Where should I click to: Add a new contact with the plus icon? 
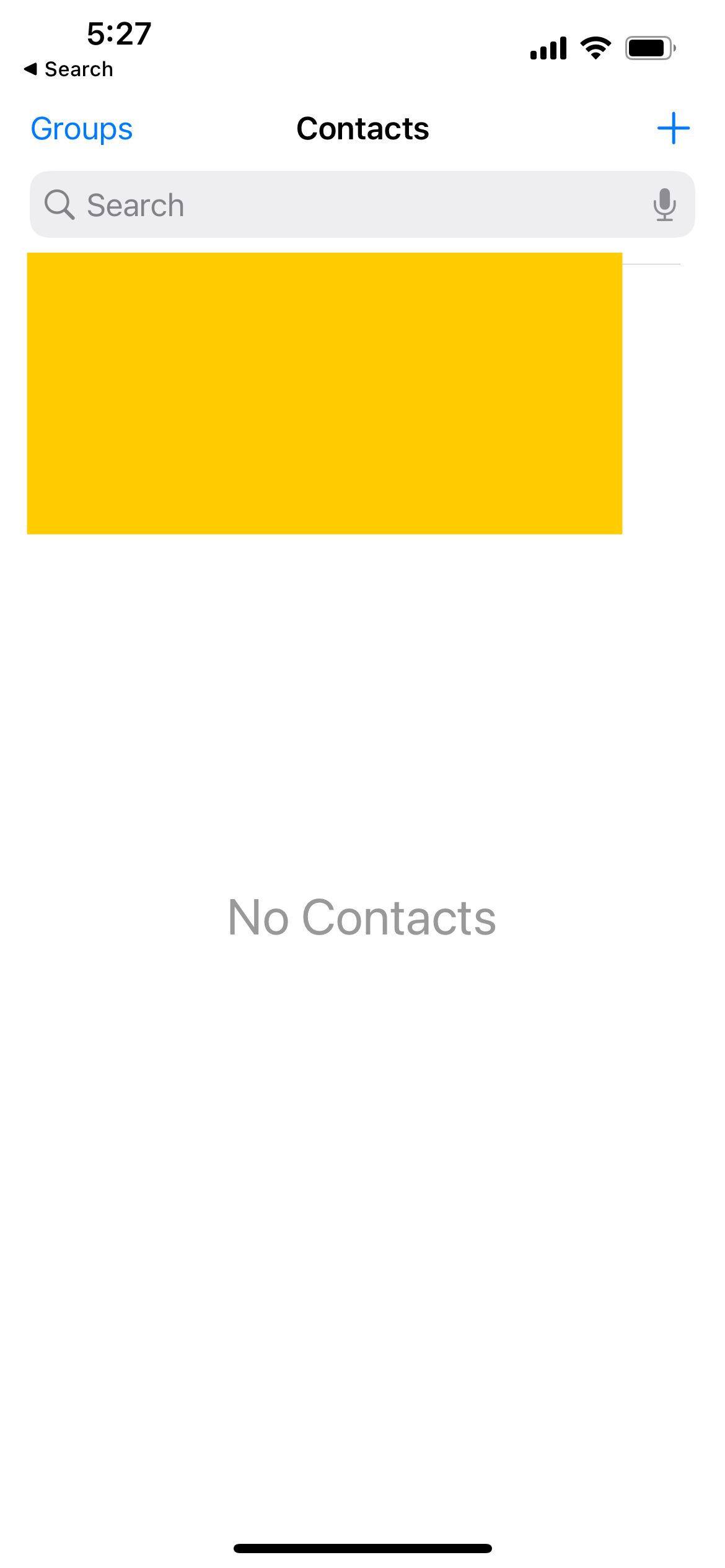[673, 128]
